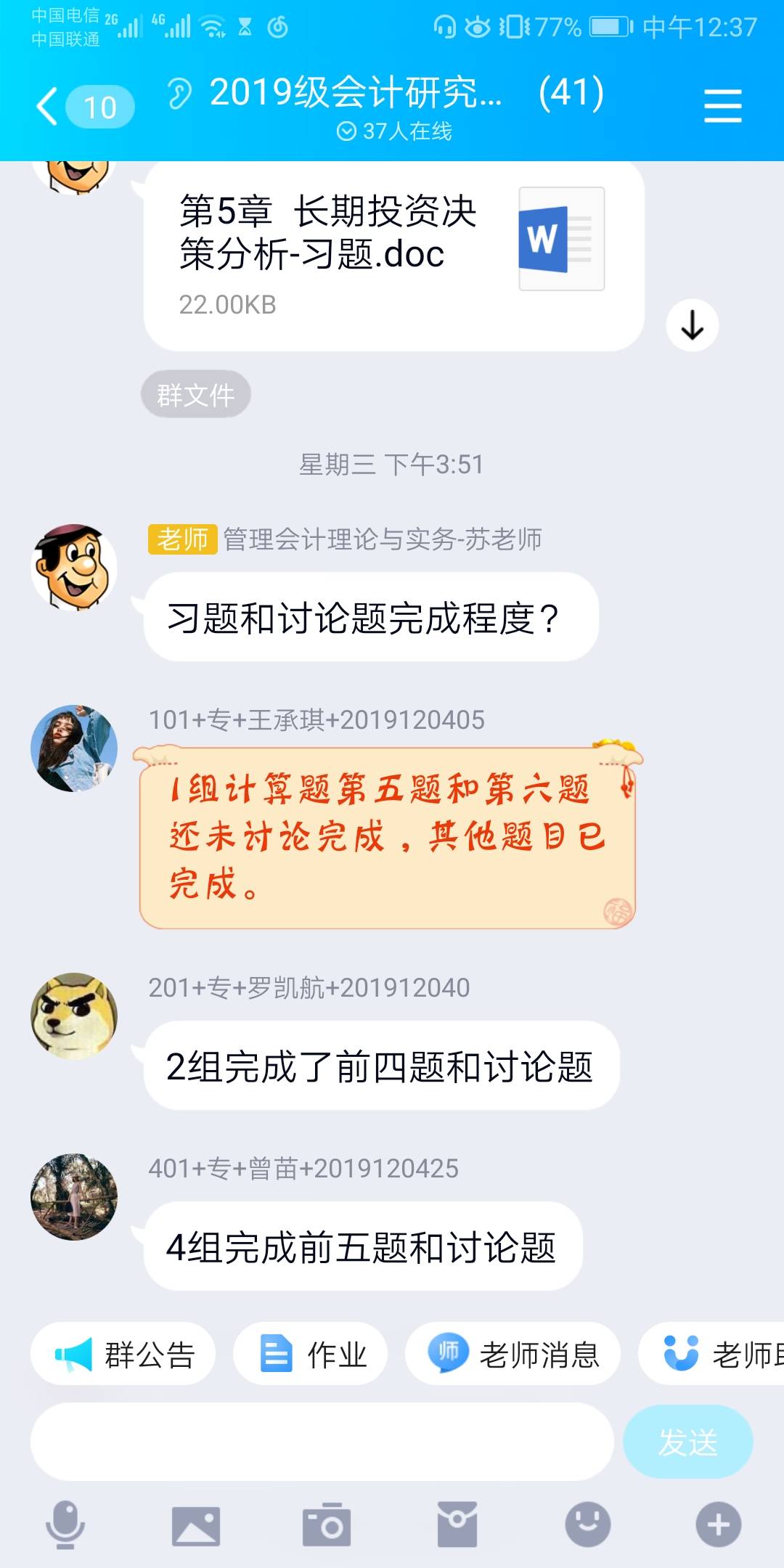Pick a picture from the gallery
Viewport: 784px width, 1568px height.
click(x=195, y=1524)
